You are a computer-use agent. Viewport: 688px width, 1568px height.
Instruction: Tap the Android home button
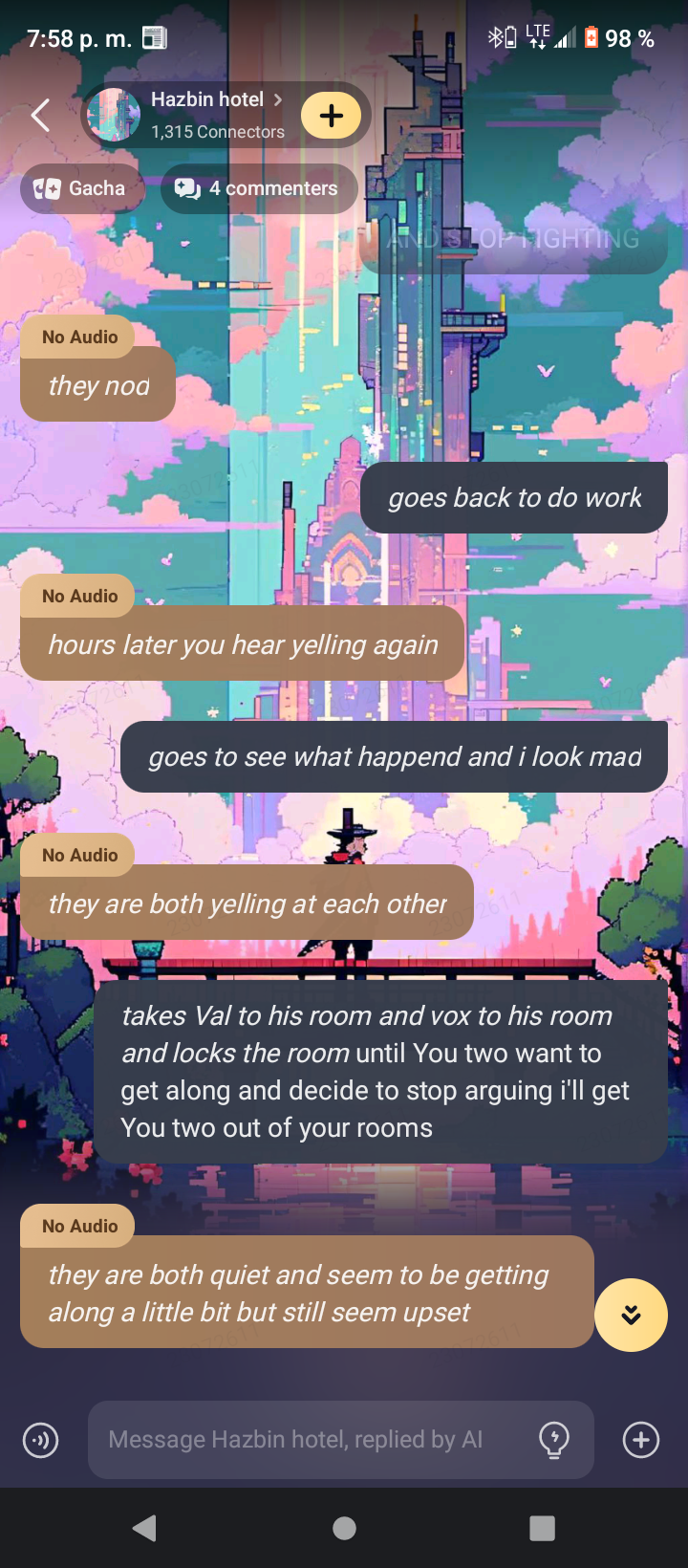point(344,1529)
